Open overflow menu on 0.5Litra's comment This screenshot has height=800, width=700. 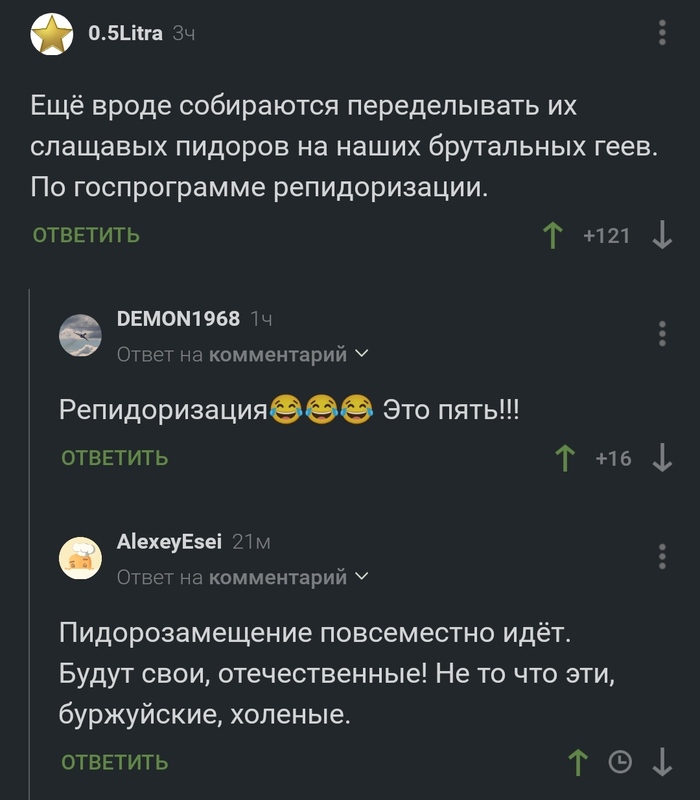662,33
